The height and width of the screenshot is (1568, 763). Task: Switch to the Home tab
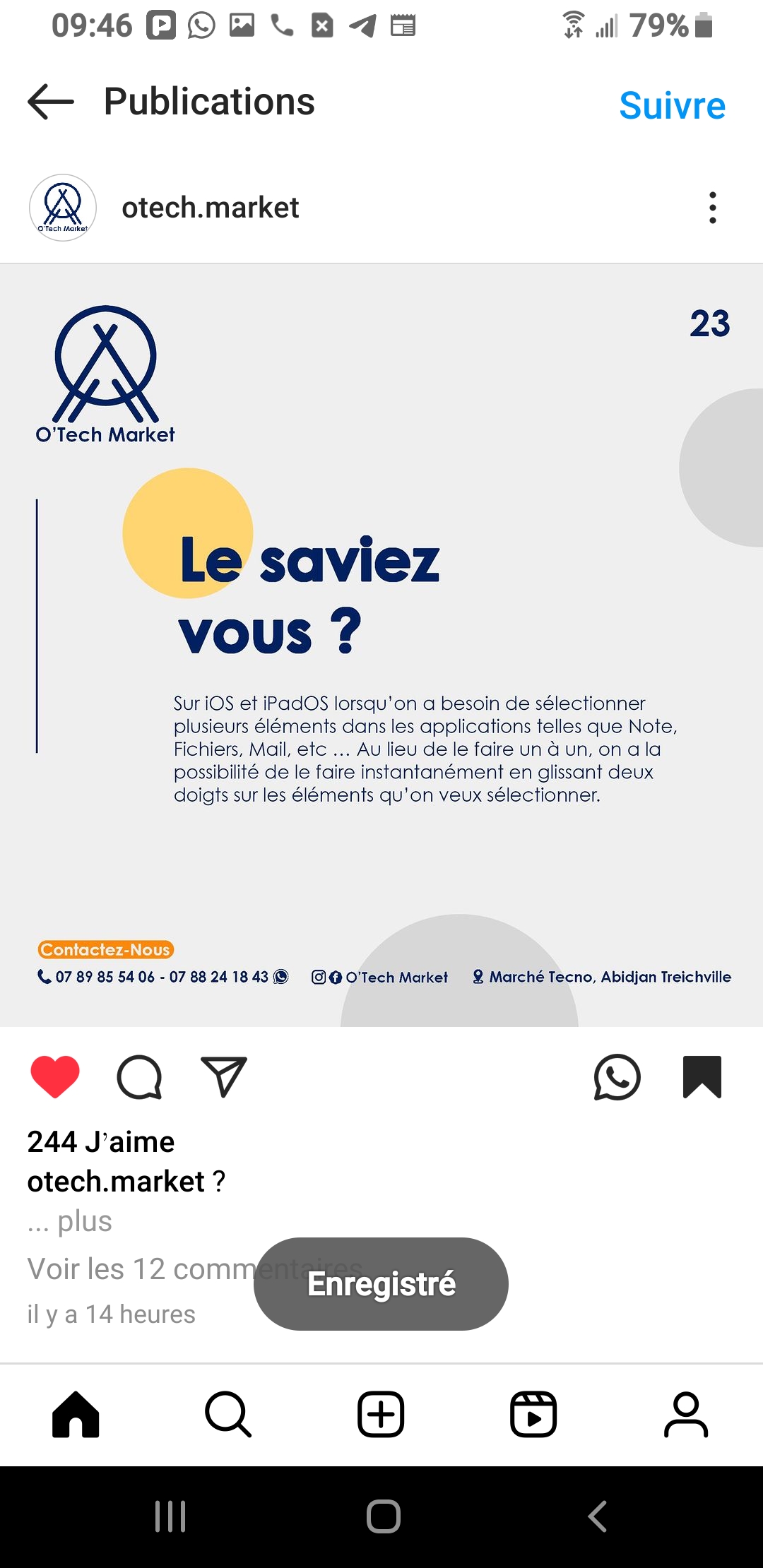(76, 1415)
